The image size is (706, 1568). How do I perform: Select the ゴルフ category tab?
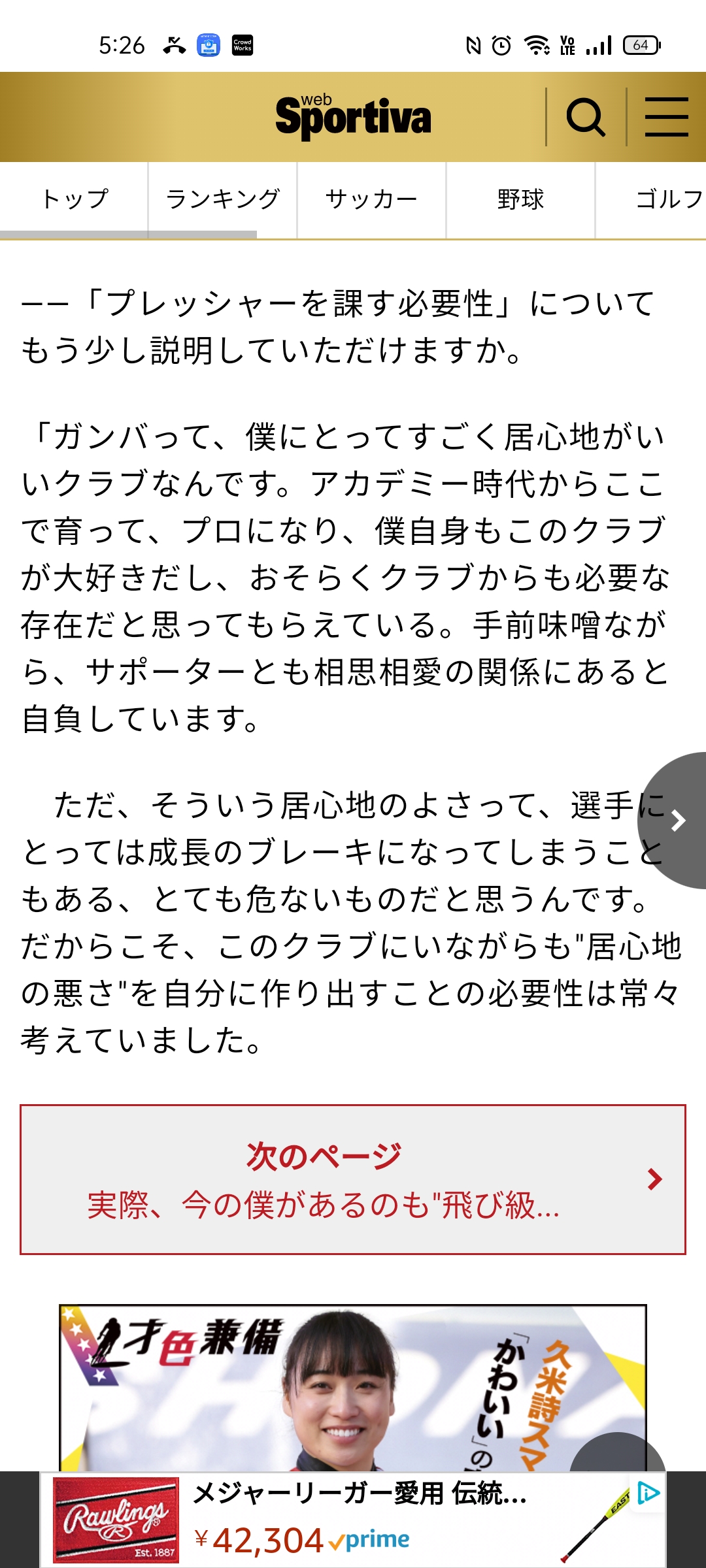click(x=667, y=199)
